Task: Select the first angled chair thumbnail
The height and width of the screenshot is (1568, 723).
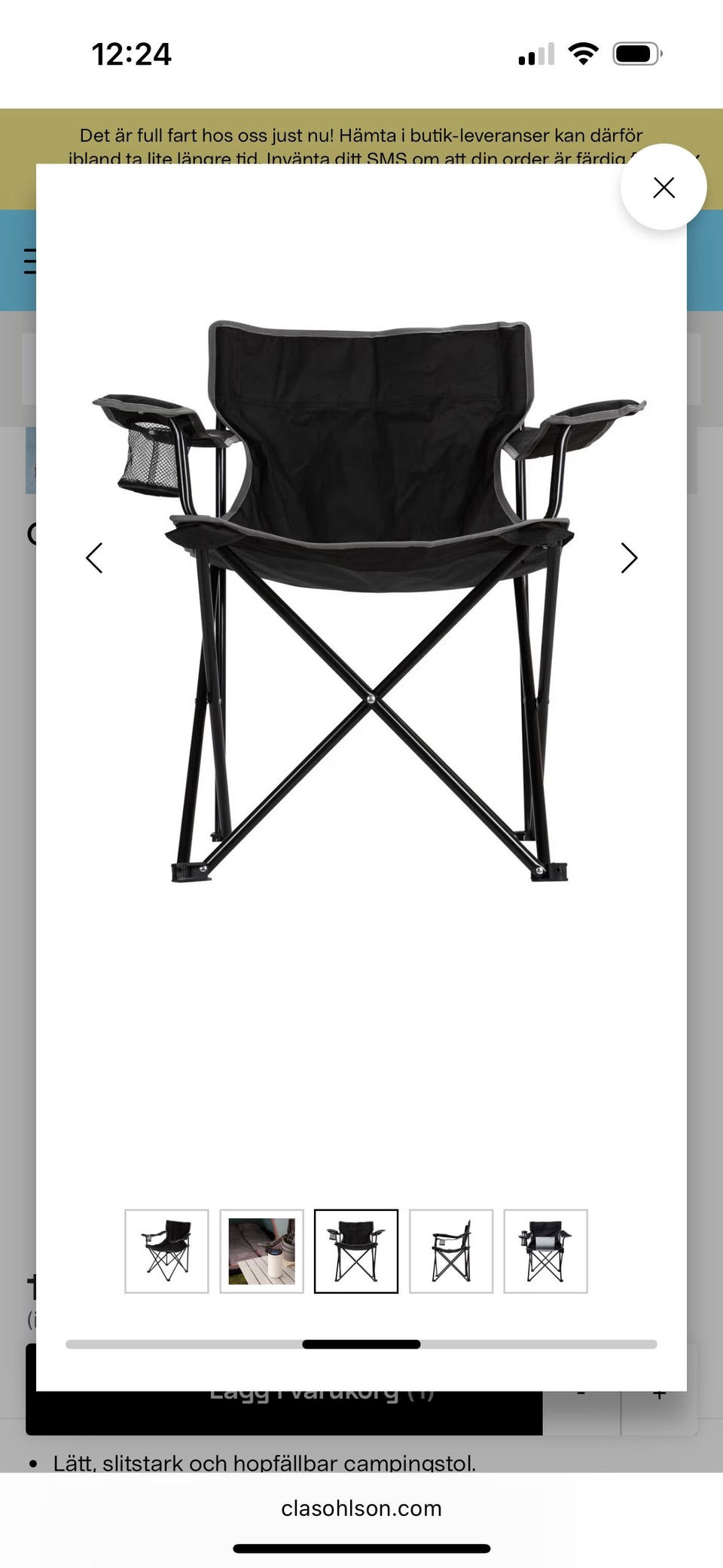Action: click(166, 1252)
